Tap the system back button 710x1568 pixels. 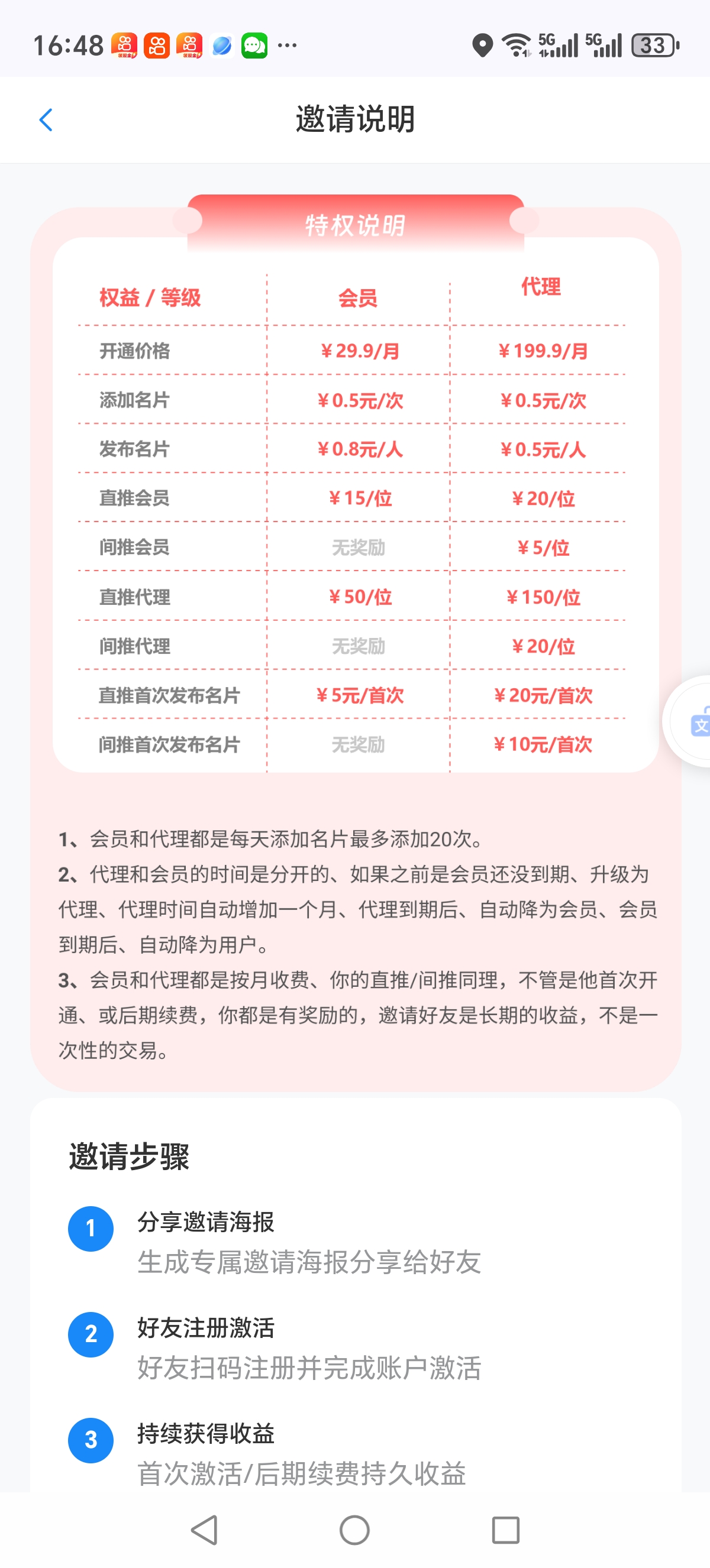[x=205, y=1530]
